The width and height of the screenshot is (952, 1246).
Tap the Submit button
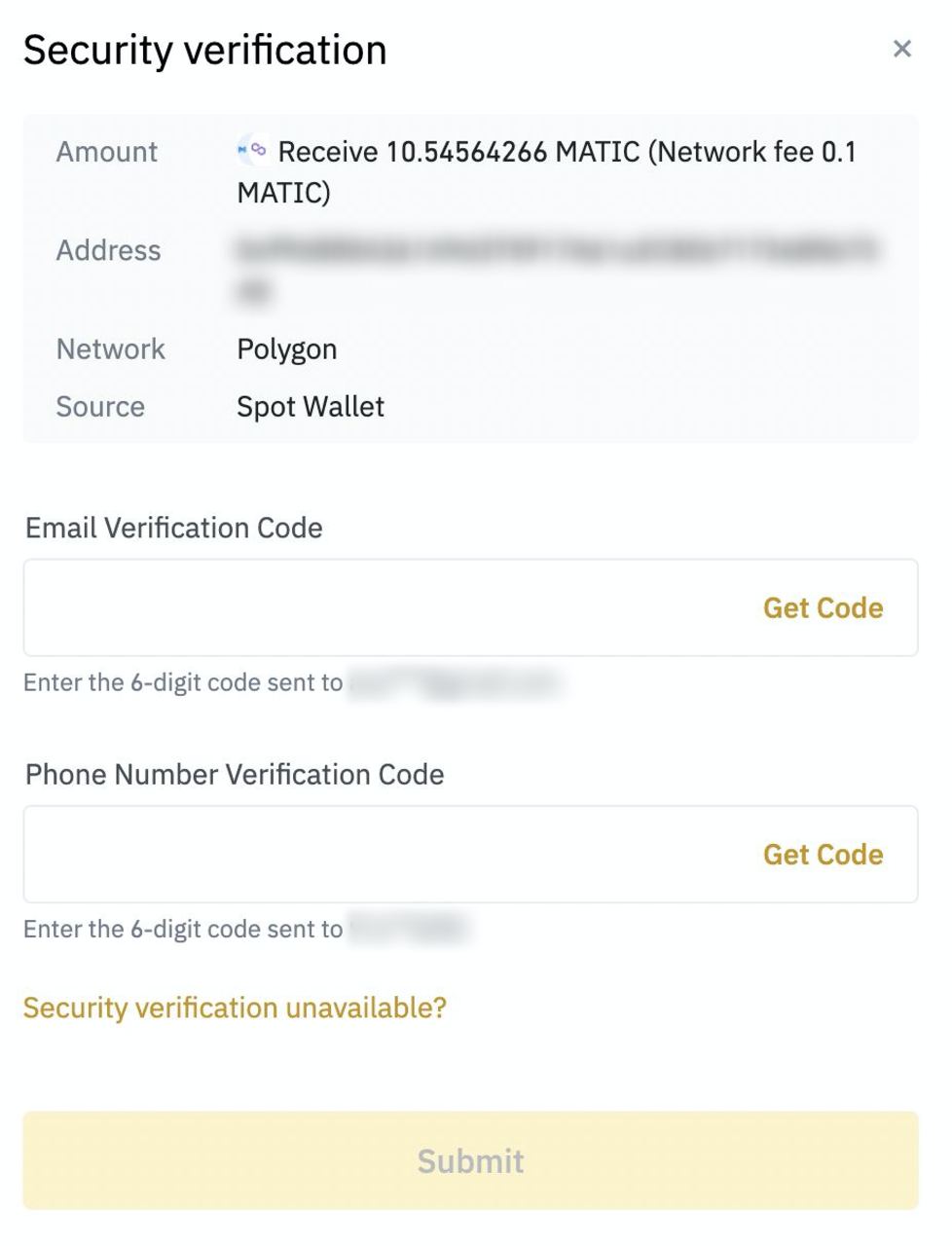click(470, 1160)
